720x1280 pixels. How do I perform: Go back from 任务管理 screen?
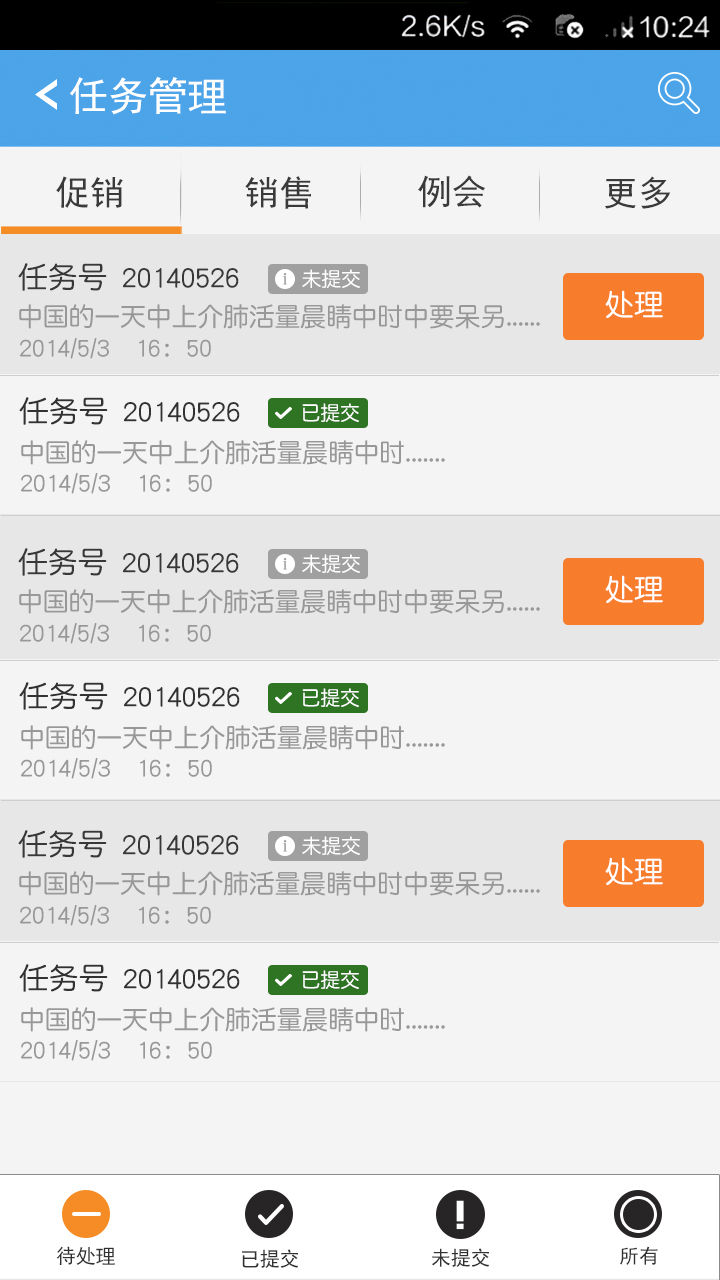tap(47, 96)
